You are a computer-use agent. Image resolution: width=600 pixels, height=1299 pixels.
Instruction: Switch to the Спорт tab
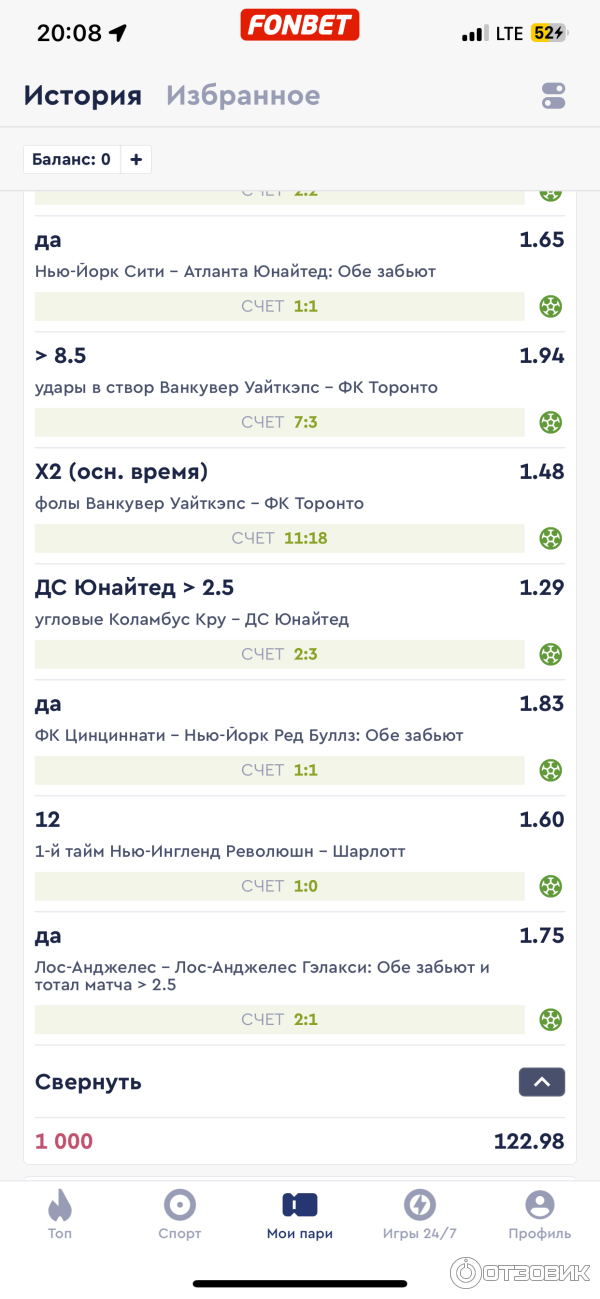coord(180,1214)
